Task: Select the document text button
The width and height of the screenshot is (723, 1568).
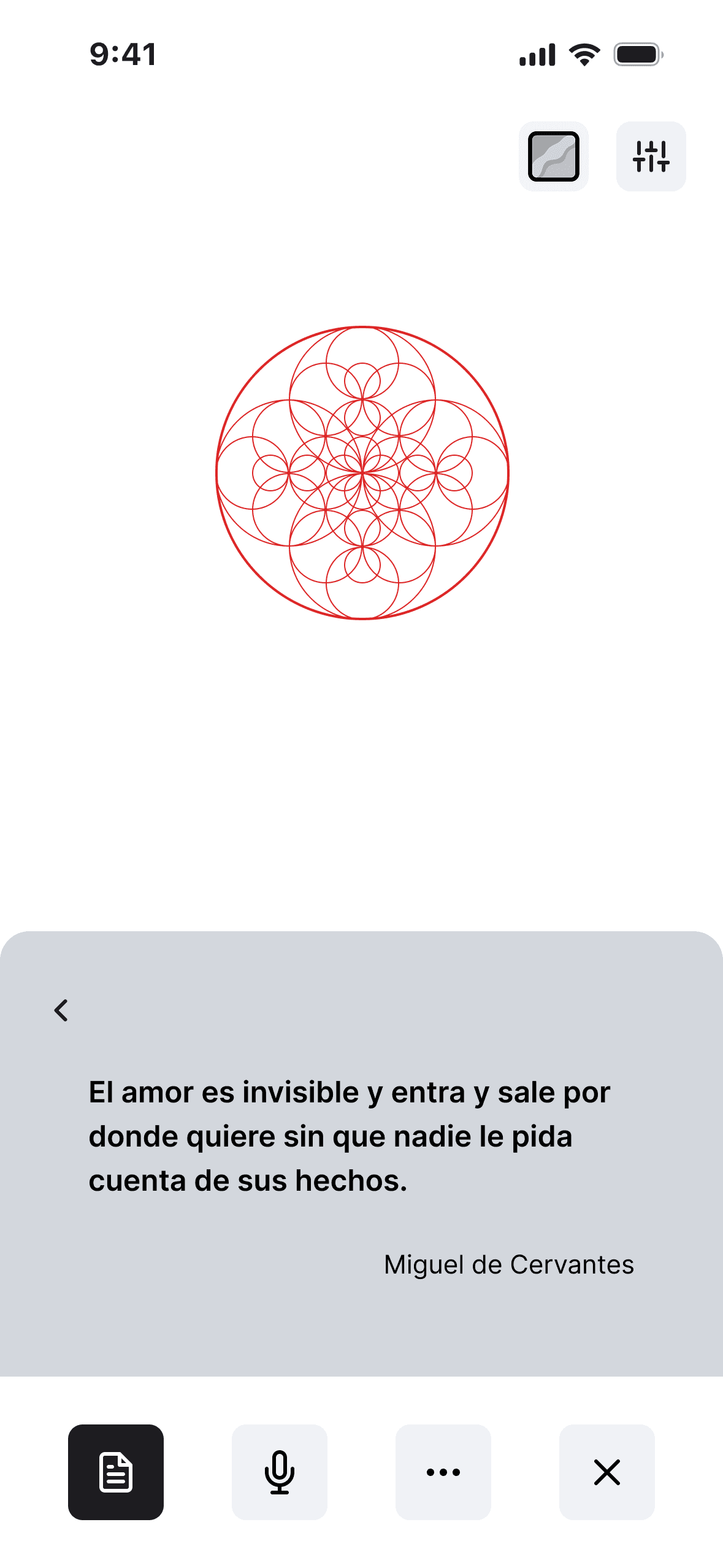Action: click(116, 1472)
